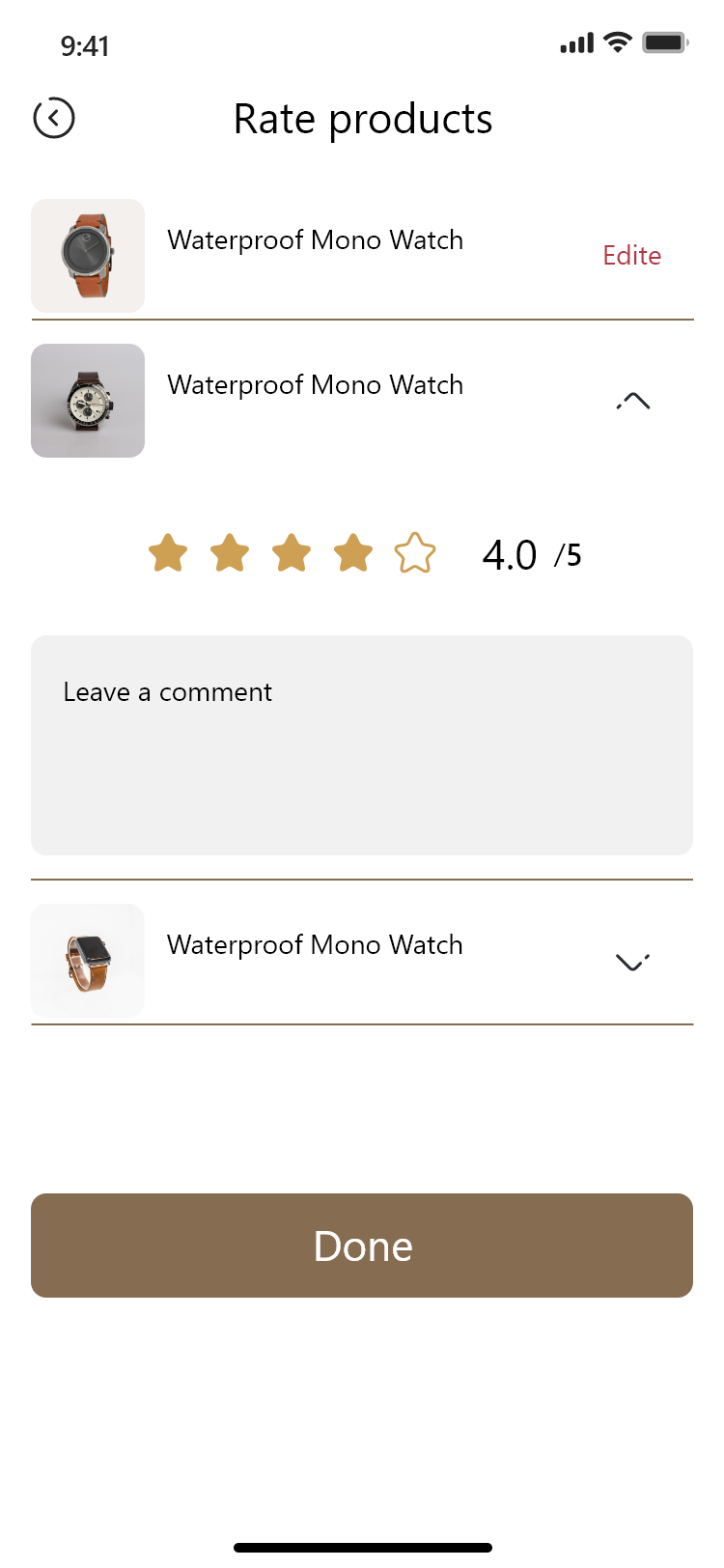Rate the watch three stars
The height and width of the screenshot is (1568, 724).
click(x=292, y=553)
